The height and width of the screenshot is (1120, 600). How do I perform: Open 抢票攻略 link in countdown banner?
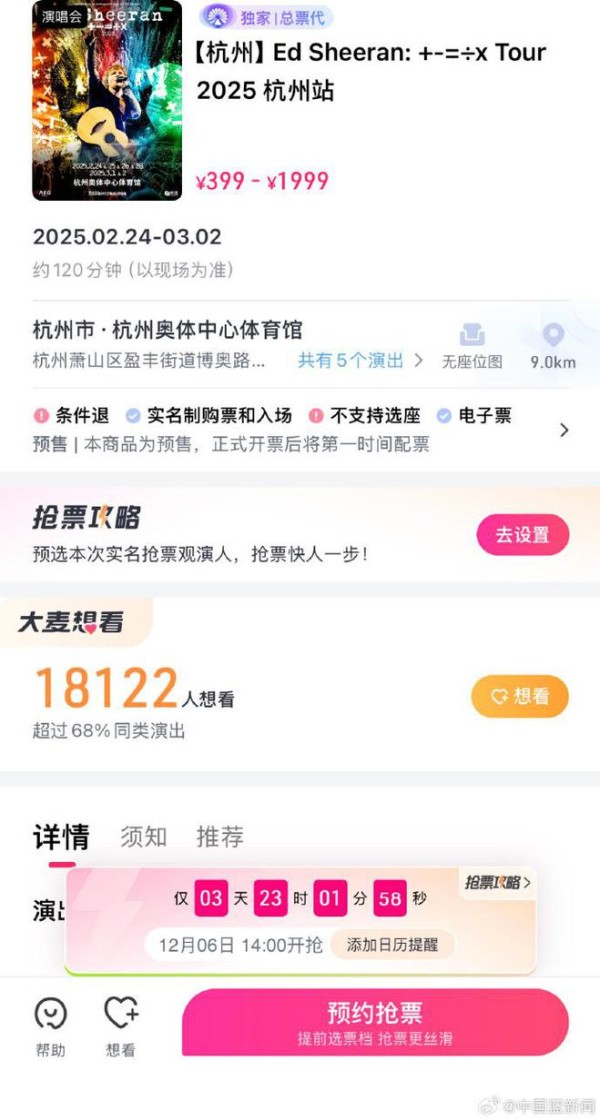(497, 882)
